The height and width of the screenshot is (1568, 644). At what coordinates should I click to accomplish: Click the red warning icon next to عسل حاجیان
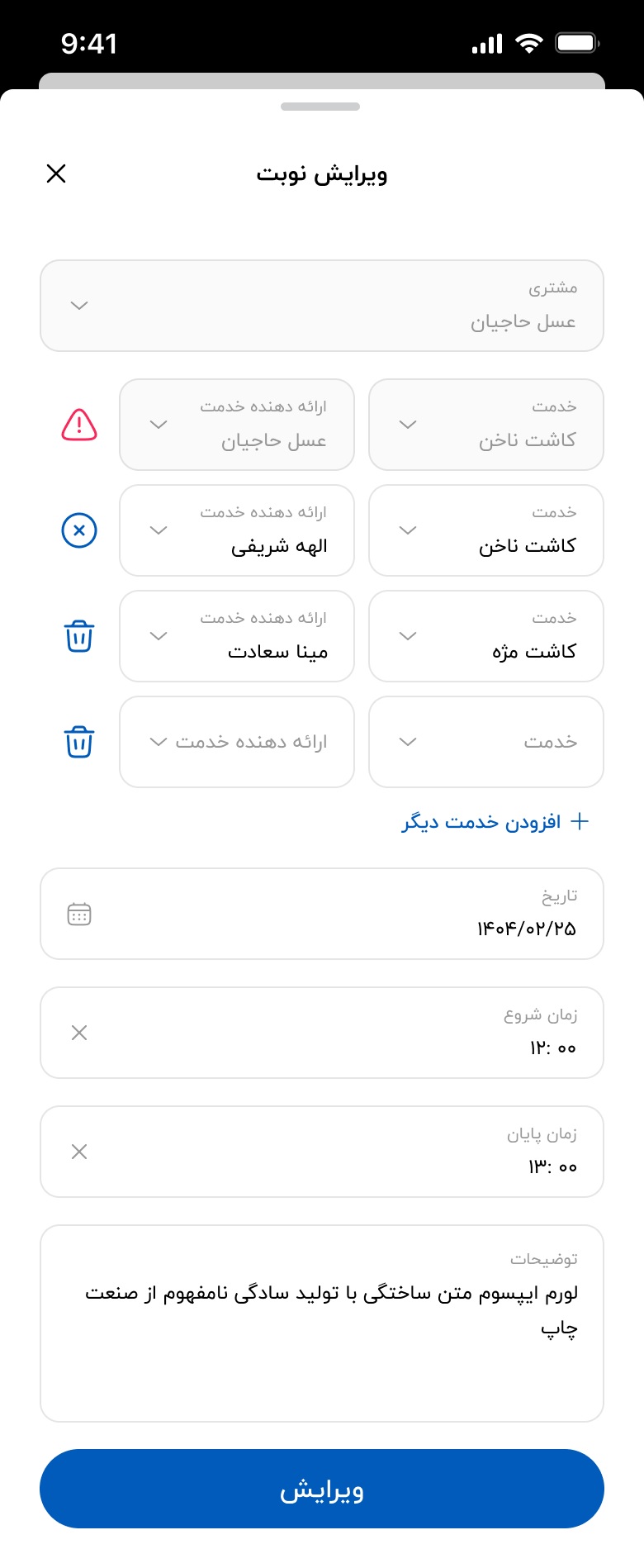[78, 425]
